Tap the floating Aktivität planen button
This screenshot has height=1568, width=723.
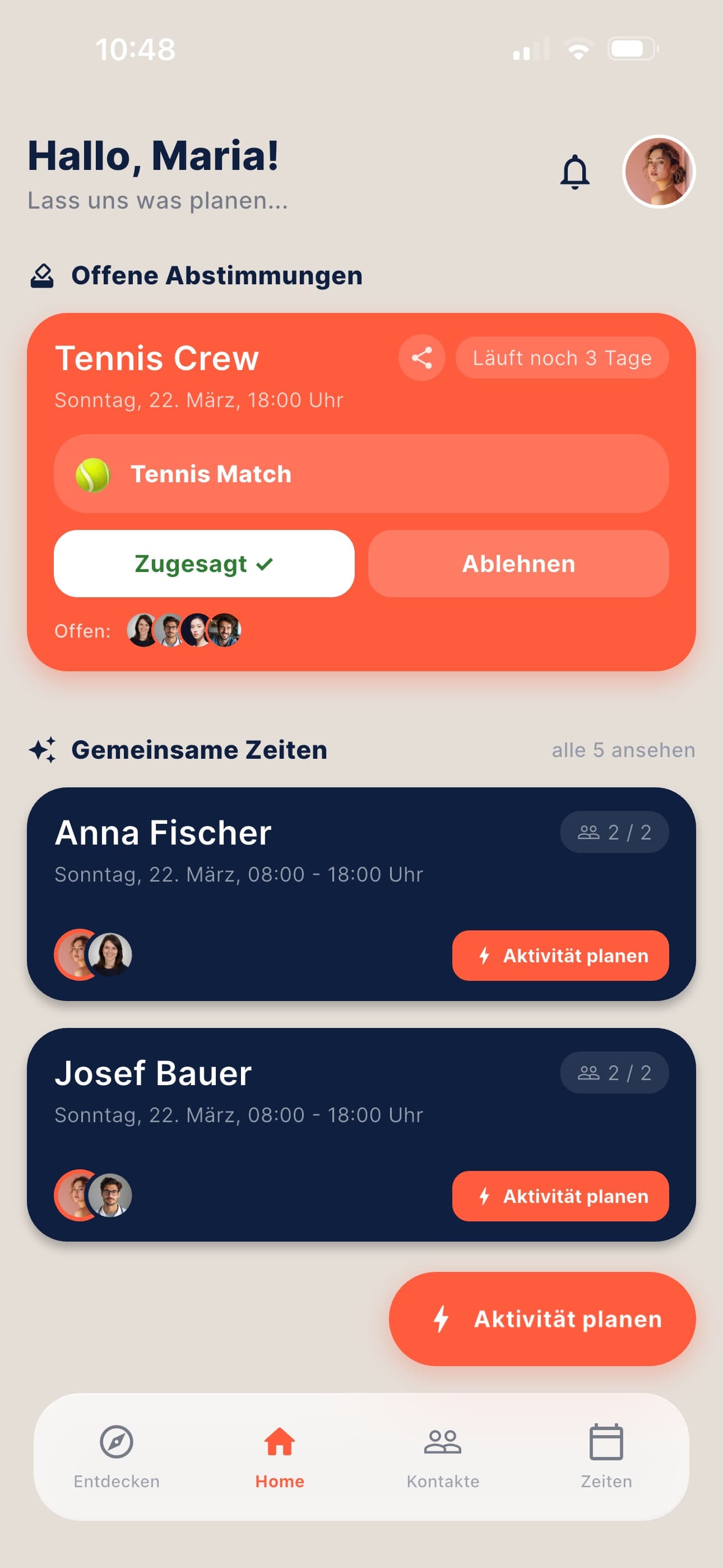click(541, 1318)
